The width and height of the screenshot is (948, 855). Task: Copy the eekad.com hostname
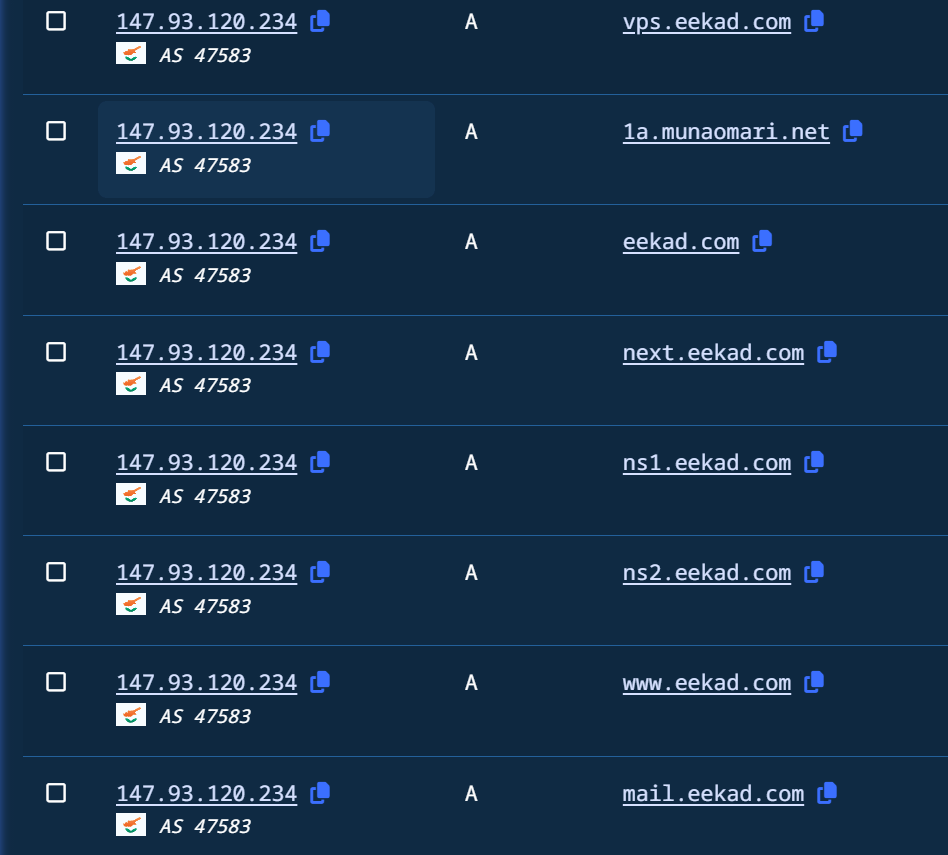pyautogui.click(x=762, y=241)
